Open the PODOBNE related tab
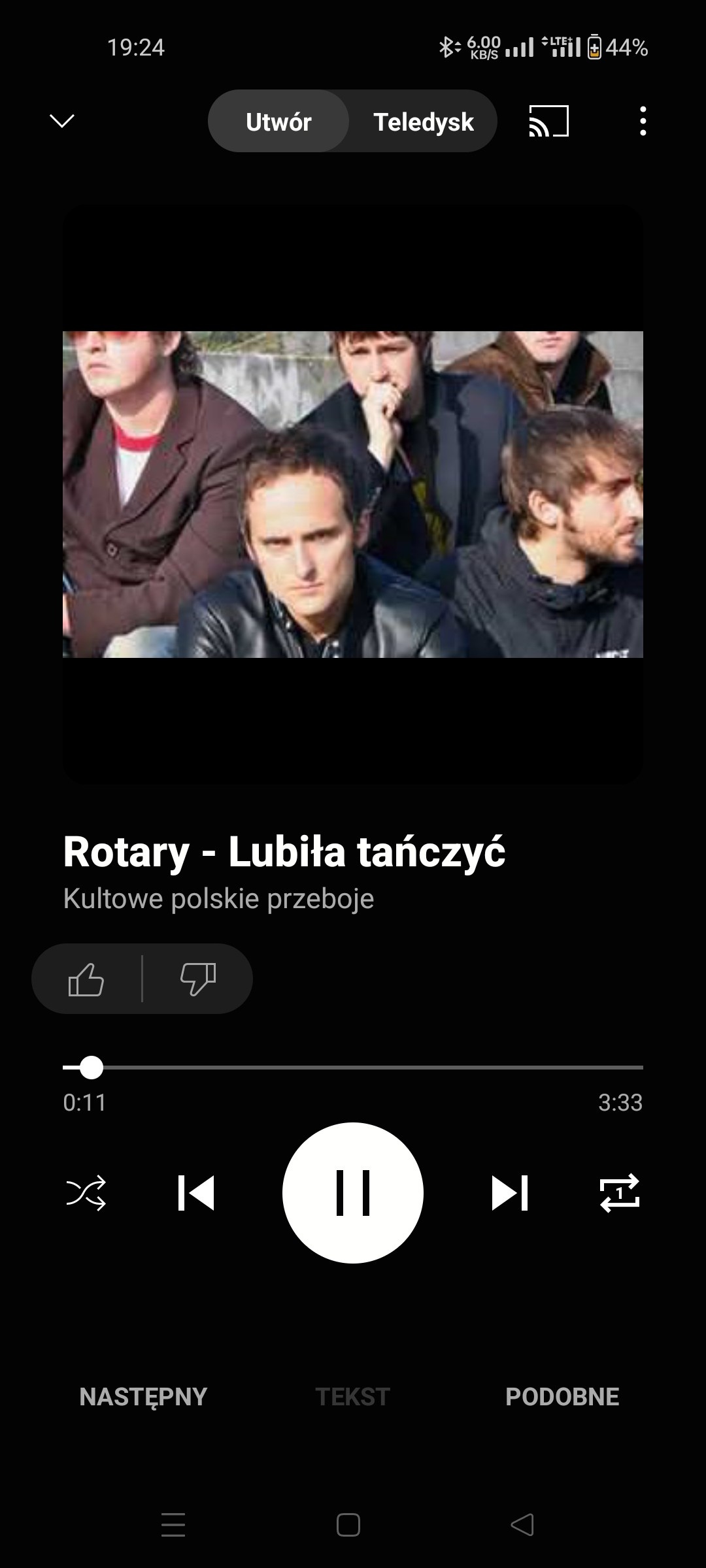Screen dimensions: 706x1568 pos(562,1397)
